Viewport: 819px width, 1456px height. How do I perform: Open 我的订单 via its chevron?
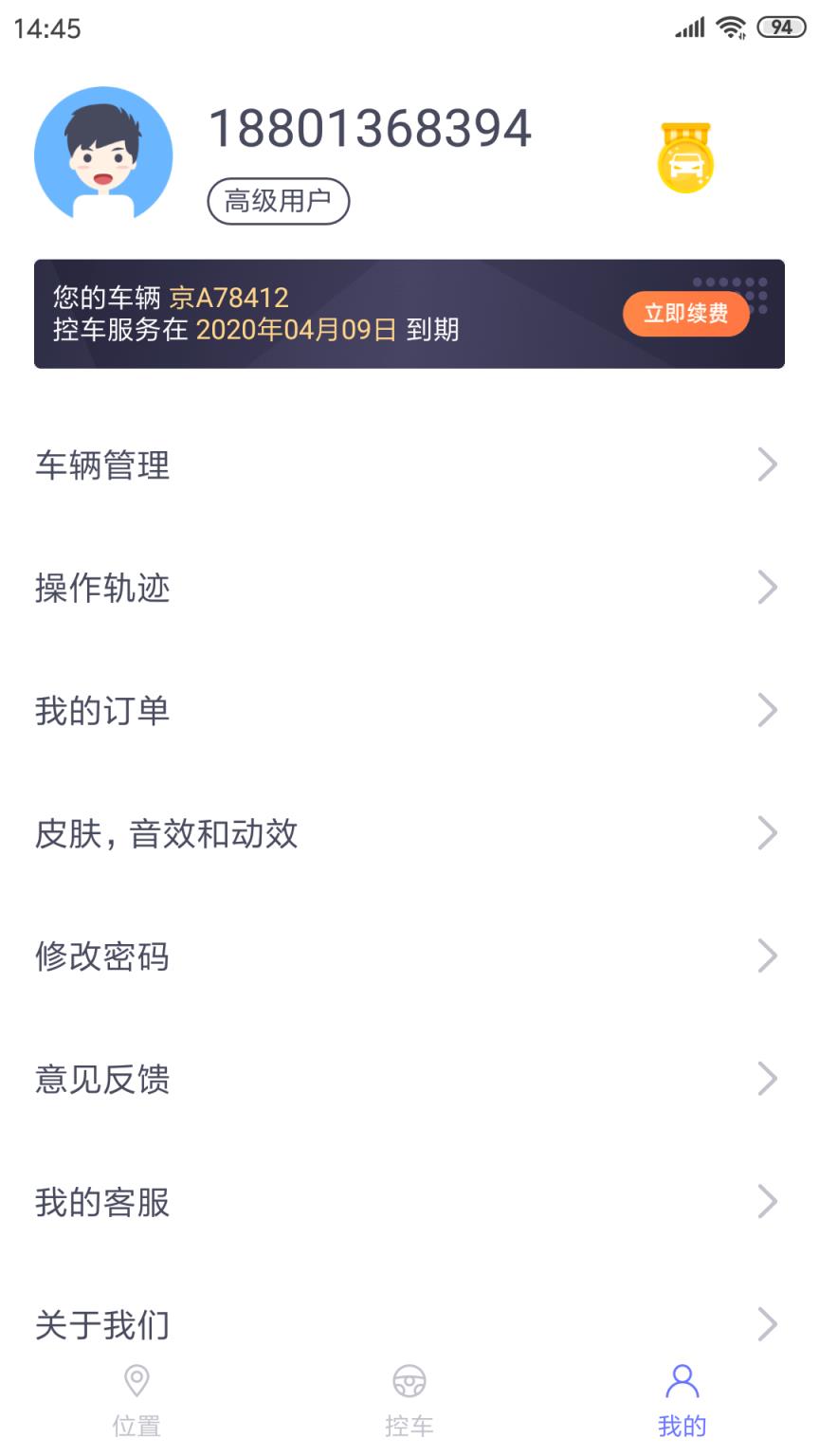(770, 709)
